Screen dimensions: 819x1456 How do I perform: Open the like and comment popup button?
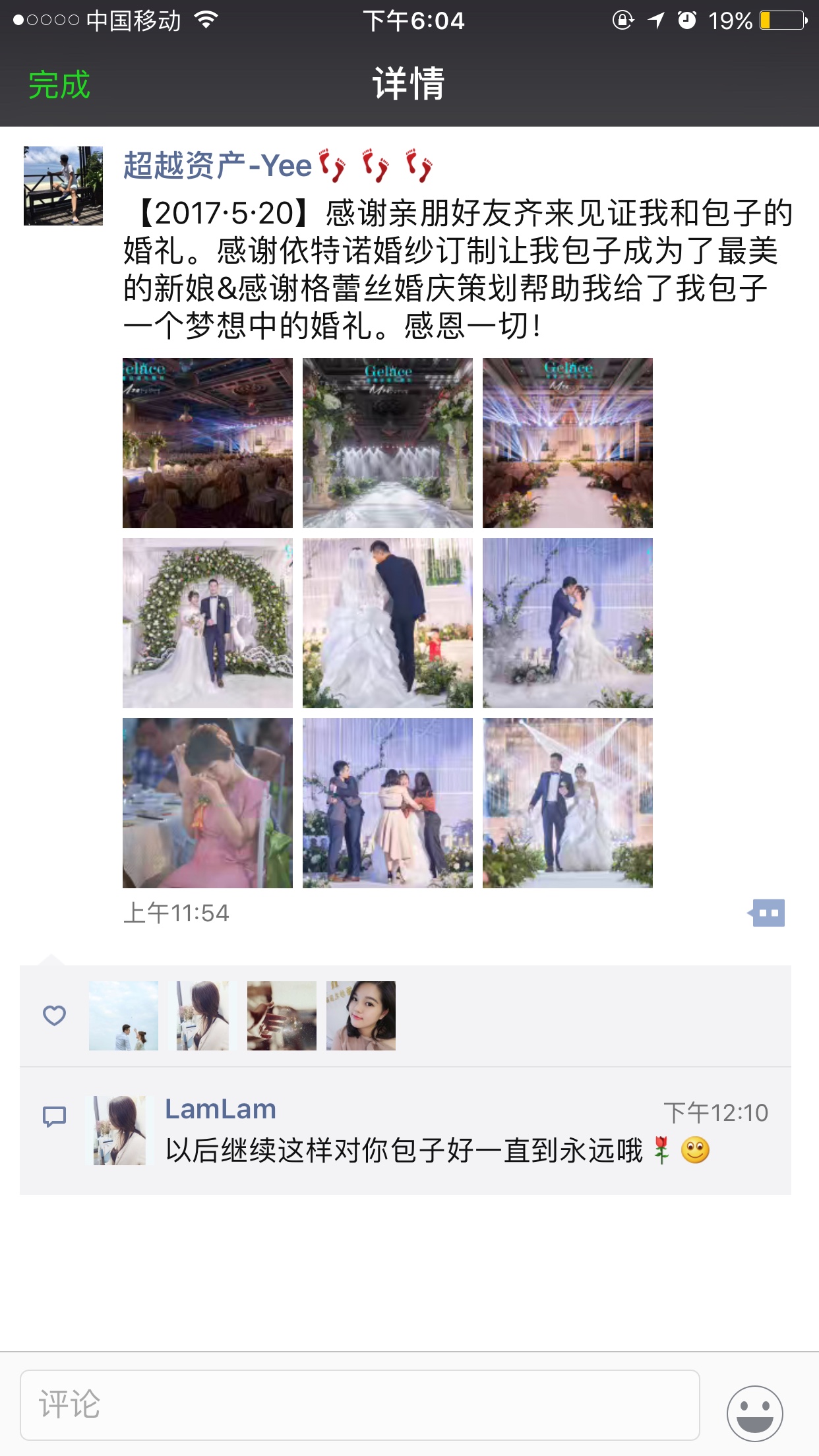[x=766, y=913]
